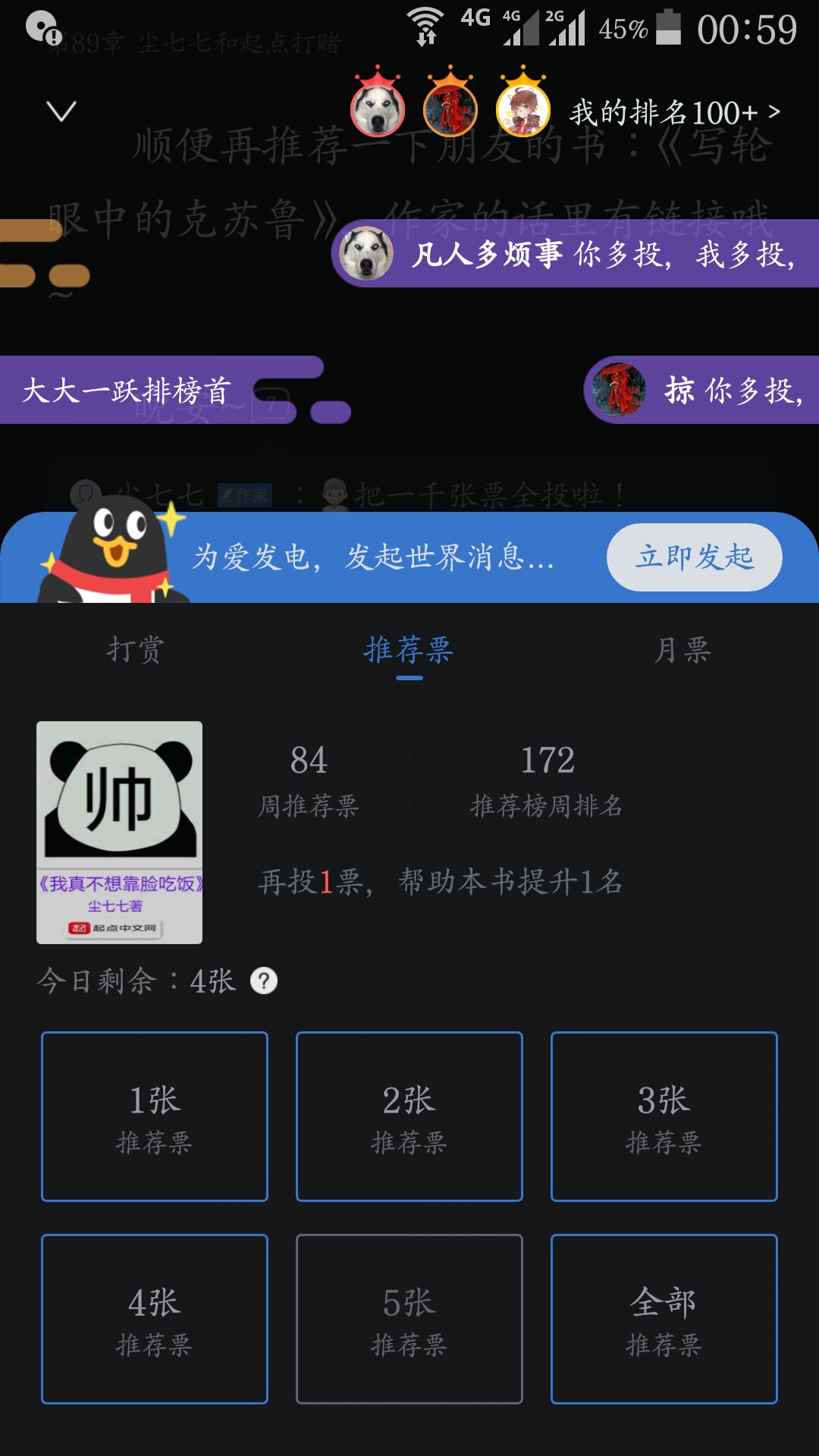The image size is (819, 1456).
Task: Open my ranking 我的排名100+
Action: 675,113
